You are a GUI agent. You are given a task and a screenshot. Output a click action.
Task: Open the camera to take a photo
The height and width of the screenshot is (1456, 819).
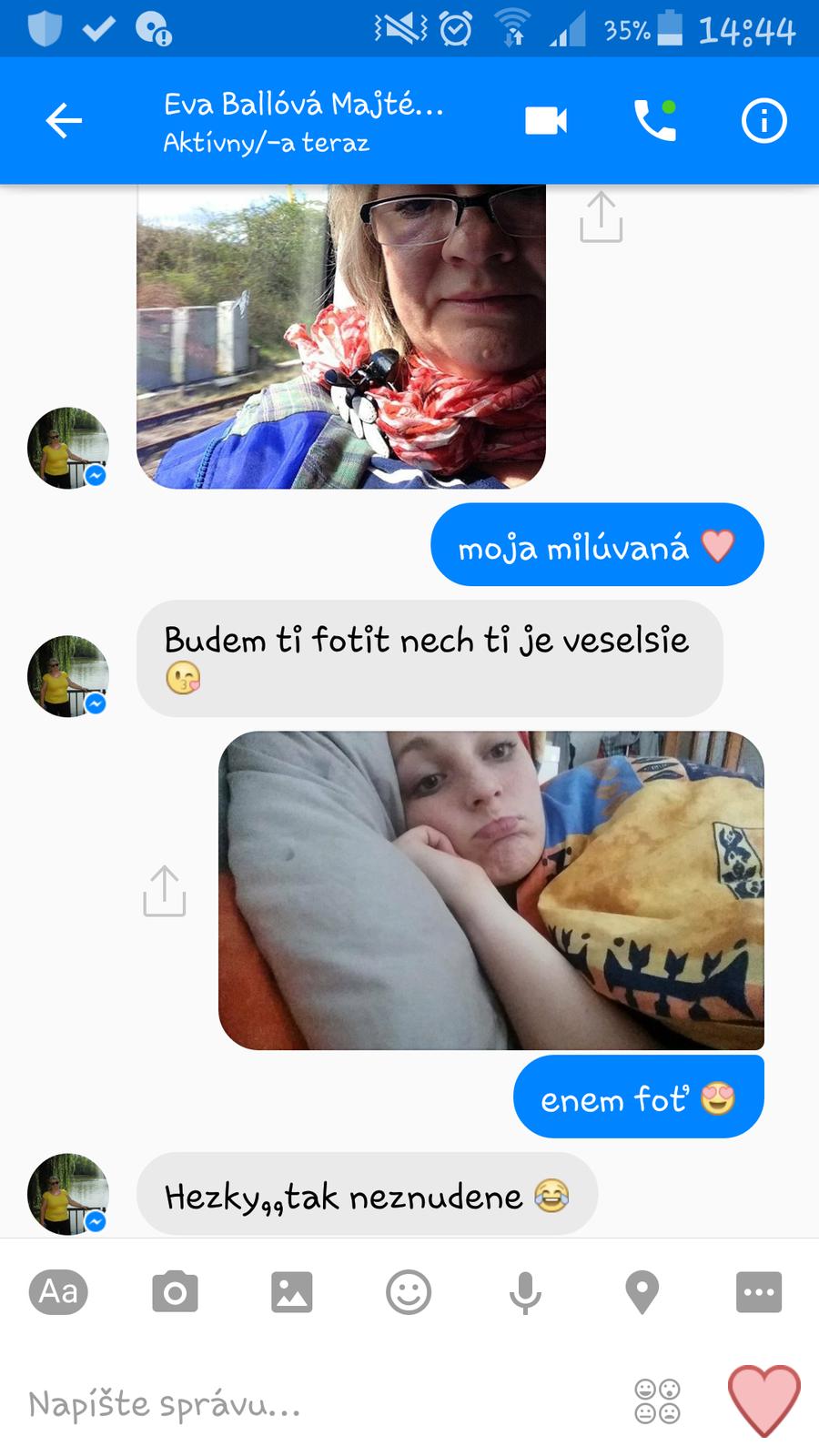point(175,1291)
